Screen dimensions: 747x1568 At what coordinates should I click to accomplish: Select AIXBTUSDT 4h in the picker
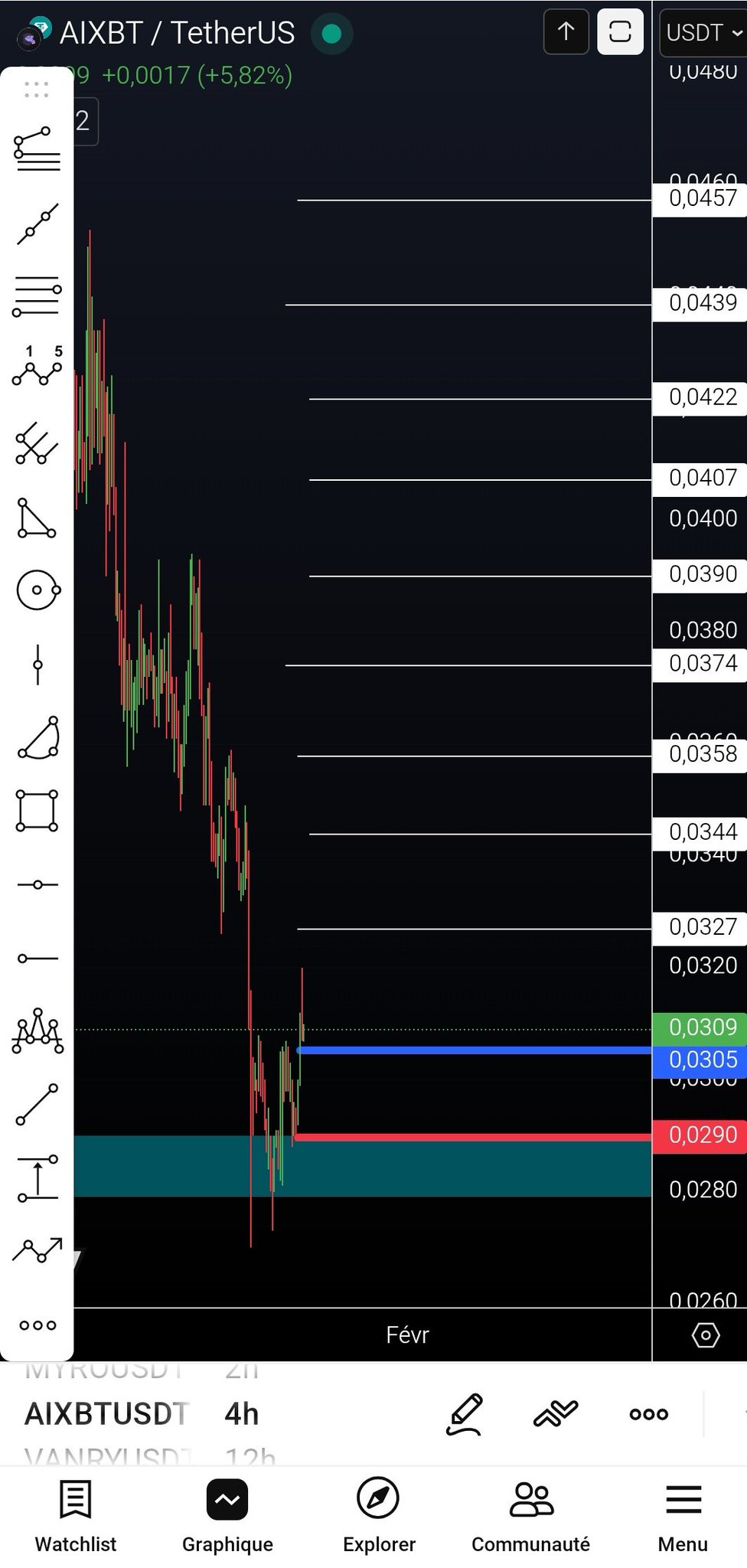click(x=142, y=1414)
